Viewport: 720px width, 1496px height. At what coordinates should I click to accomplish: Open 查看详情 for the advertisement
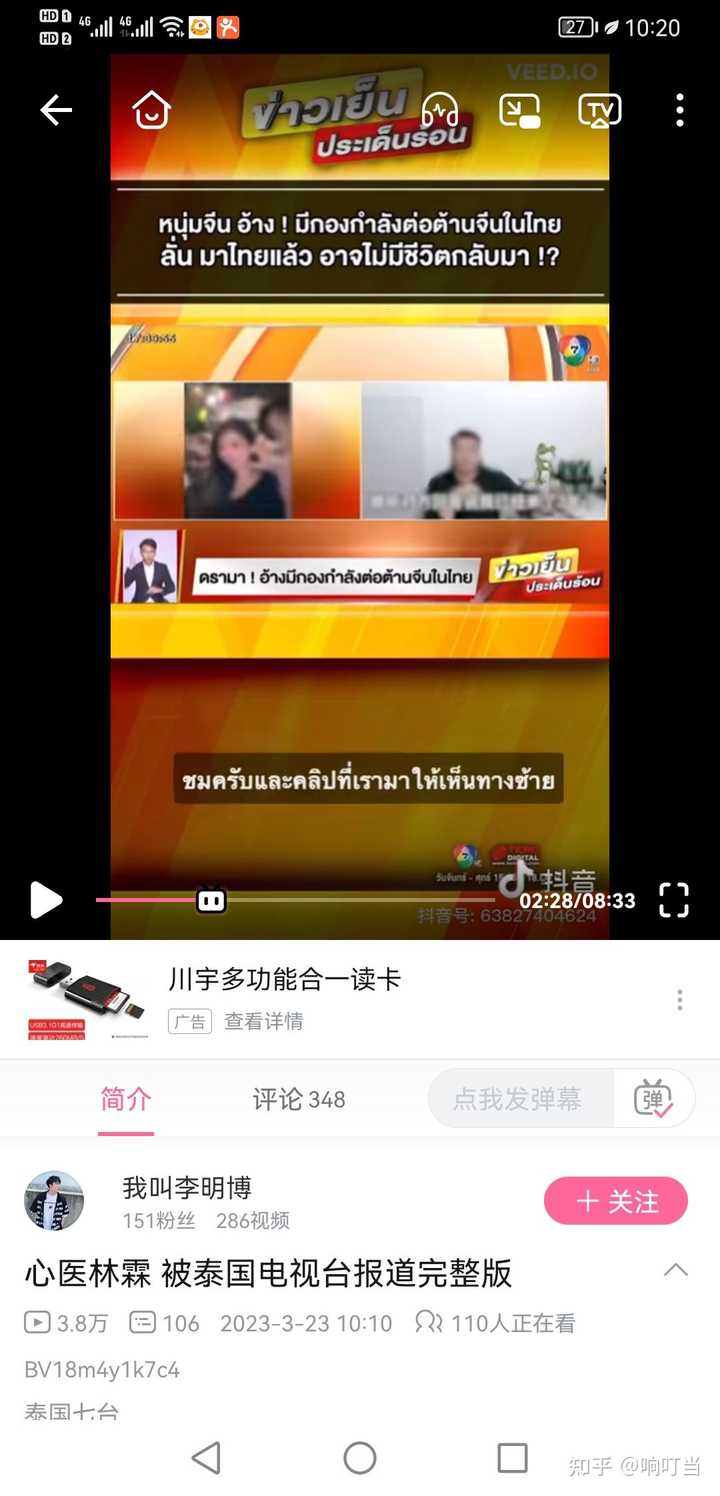pyautogui.click(x=263, y=1021)
